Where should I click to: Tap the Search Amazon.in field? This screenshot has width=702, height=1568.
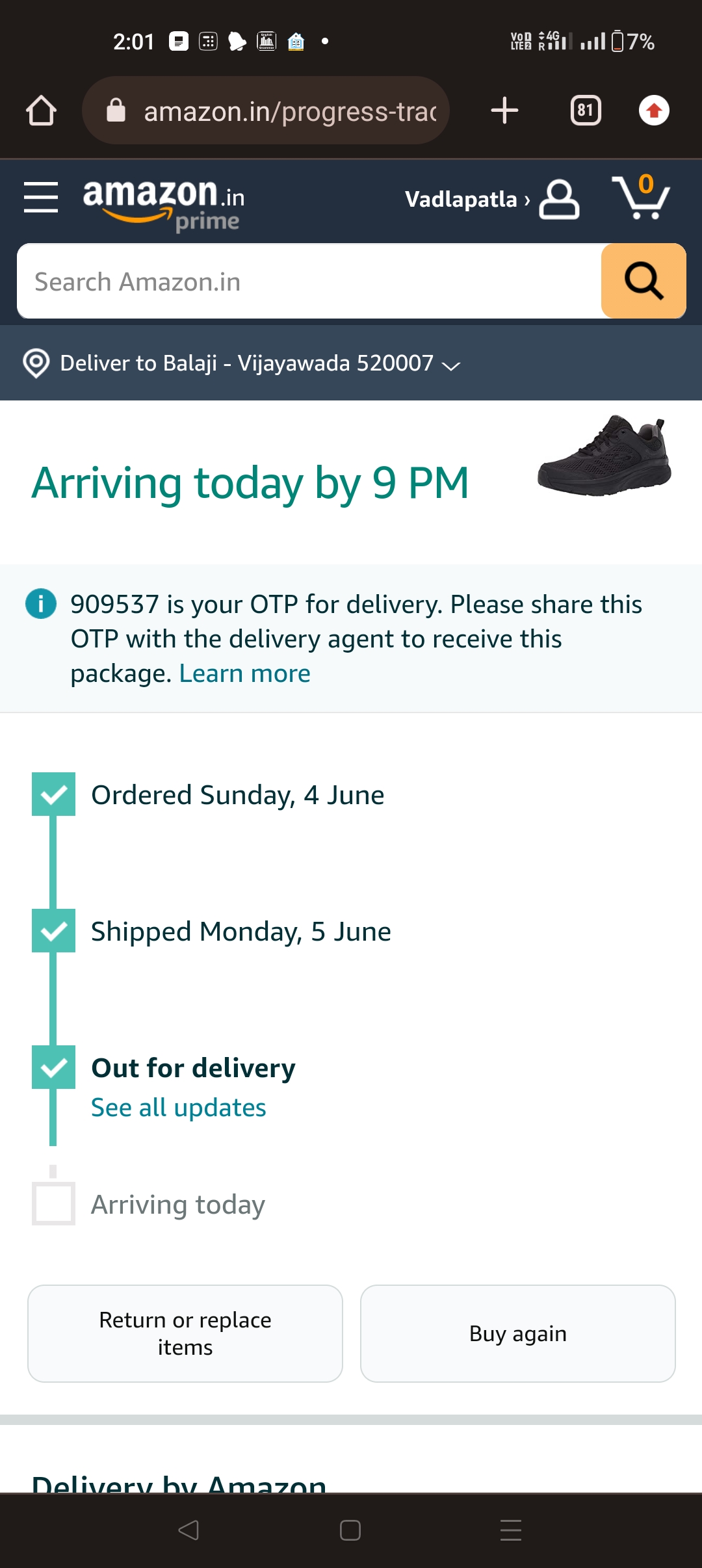click(x=309, y=281)
